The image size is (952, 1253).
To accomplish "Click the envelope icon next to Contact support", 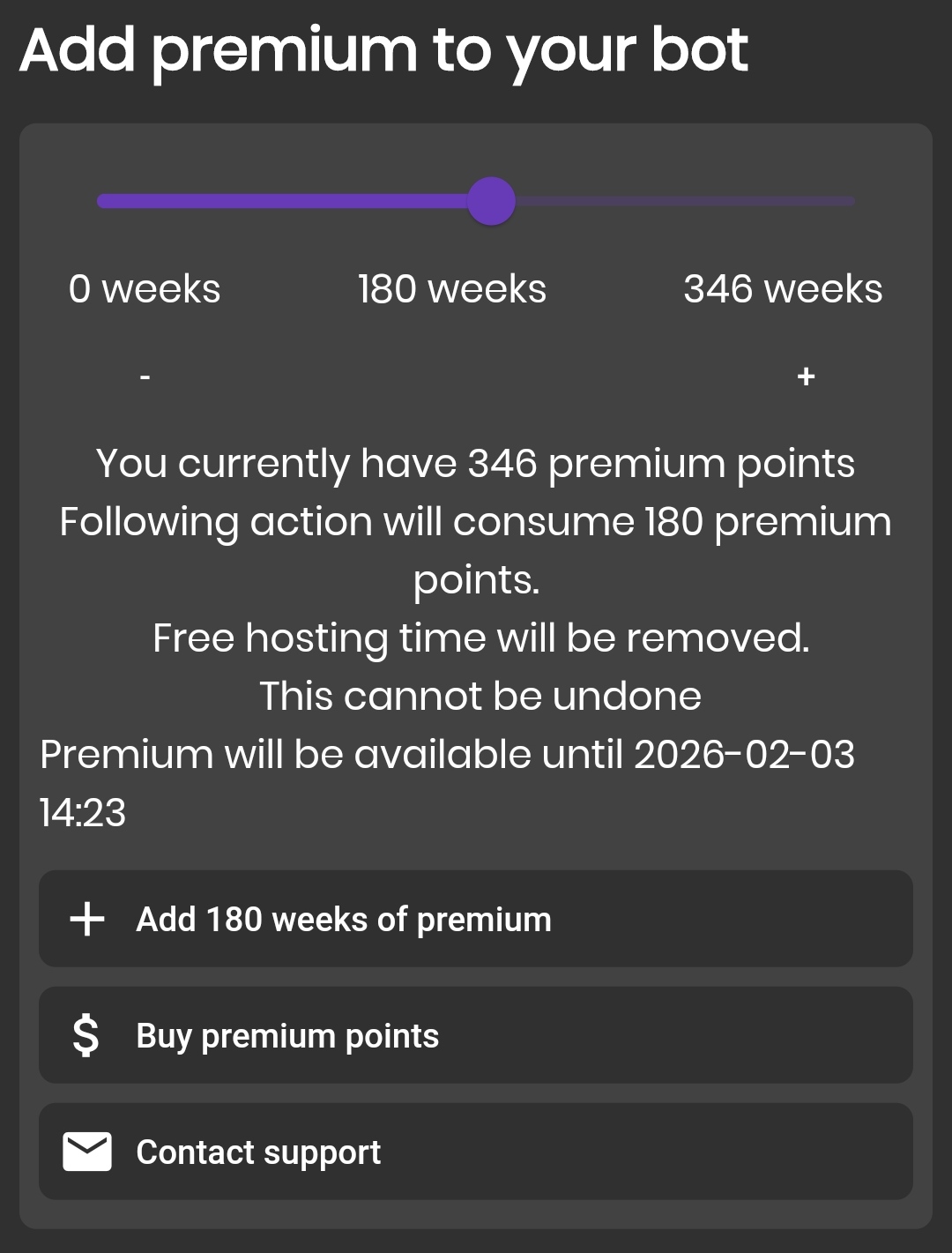I will click(x=88, y=1150).
